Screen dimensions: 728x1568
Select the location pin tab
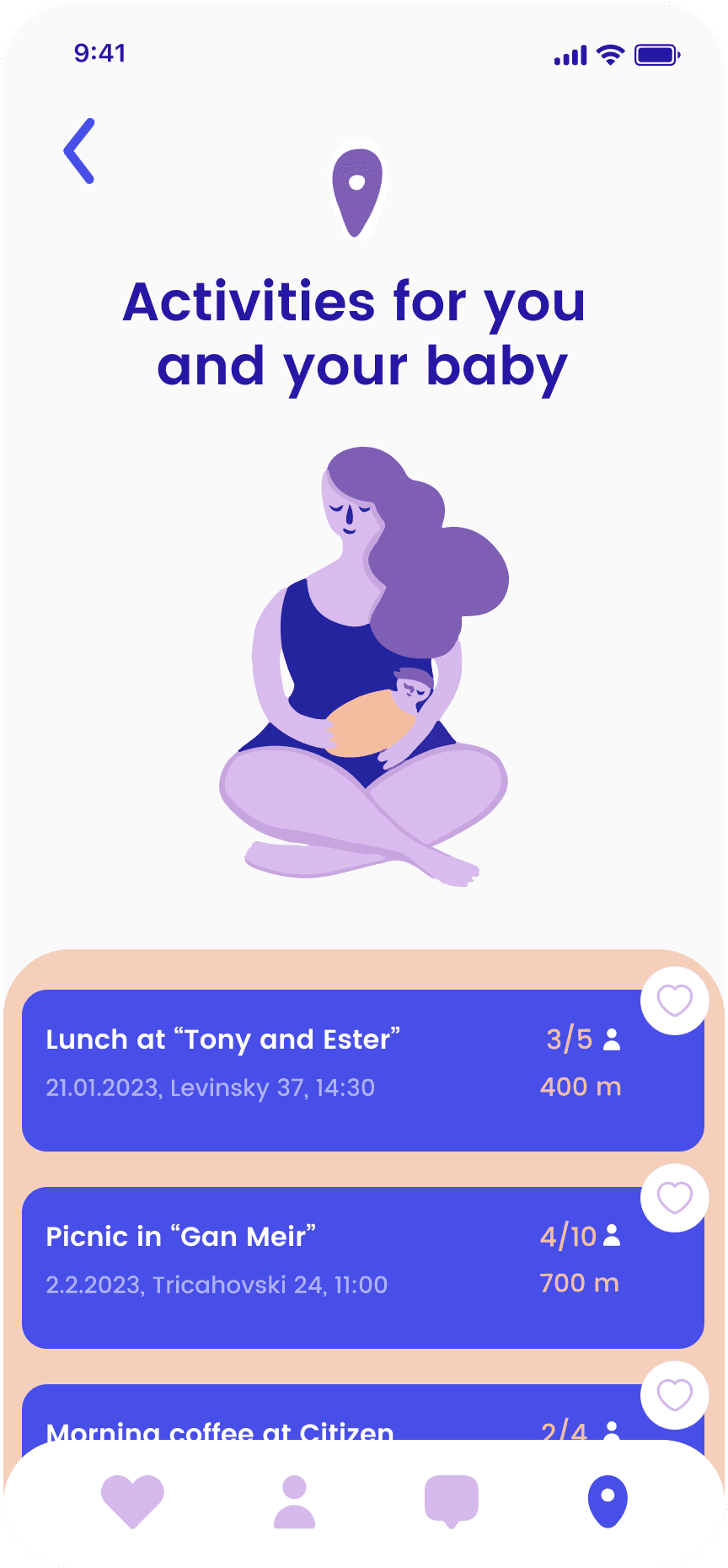608,1501
